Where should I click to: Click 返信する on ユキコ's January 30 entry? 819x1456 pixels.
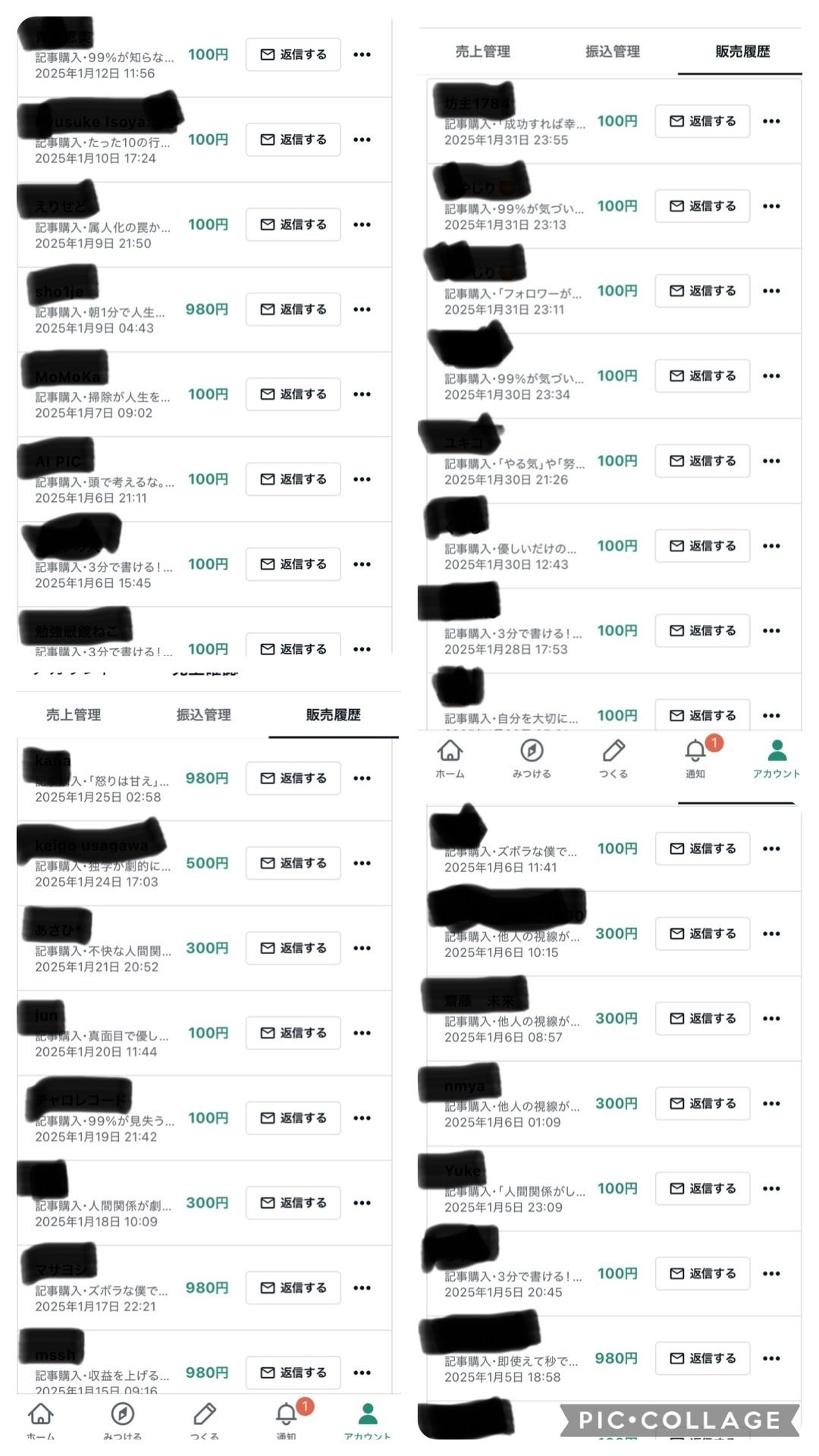tap(701, 460)
